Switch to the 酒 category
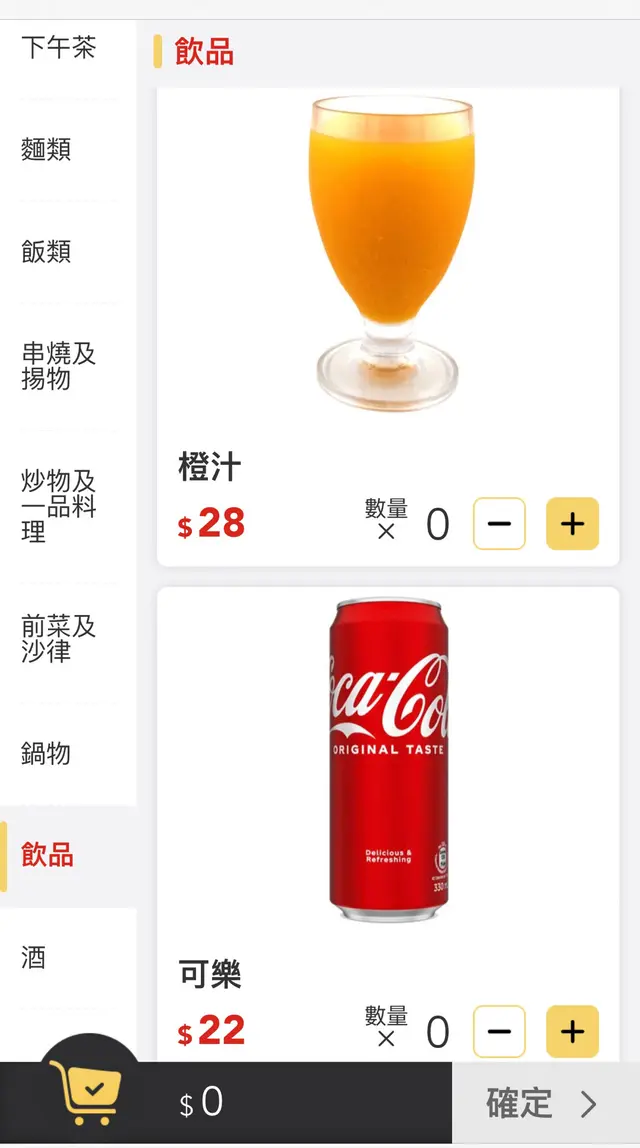This screenshot has width=640, height=1148. (x=34, y=958)
